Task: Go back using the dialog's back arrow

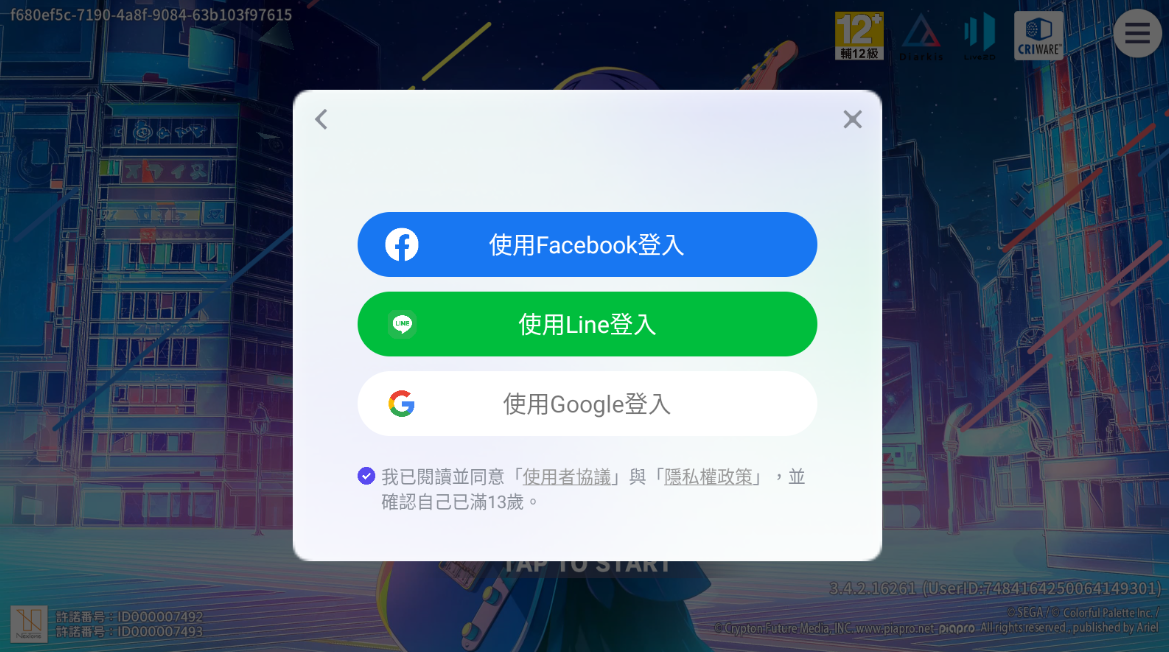Action: (321, 120)
